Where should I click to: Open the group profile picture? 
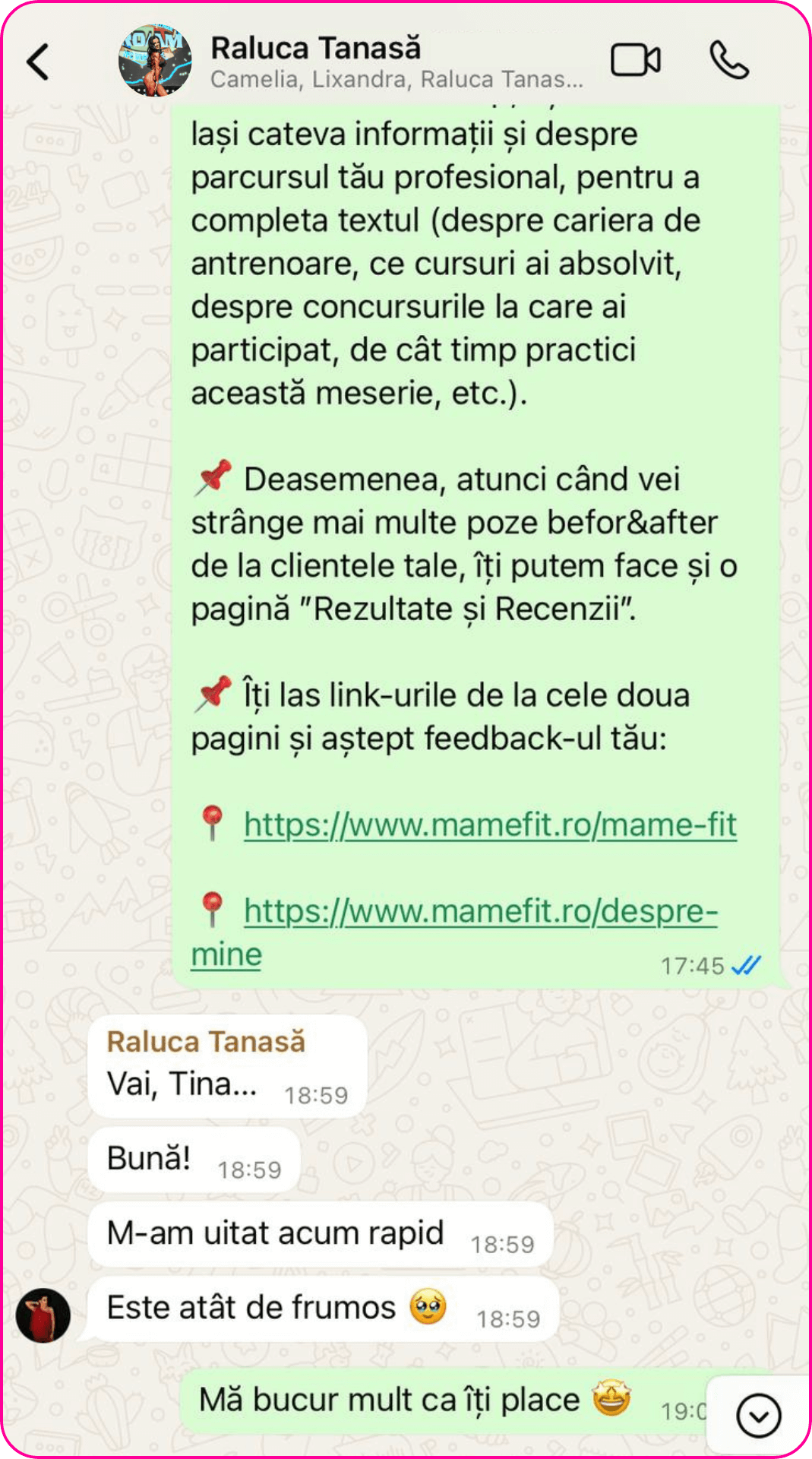(x=155, y=61)
